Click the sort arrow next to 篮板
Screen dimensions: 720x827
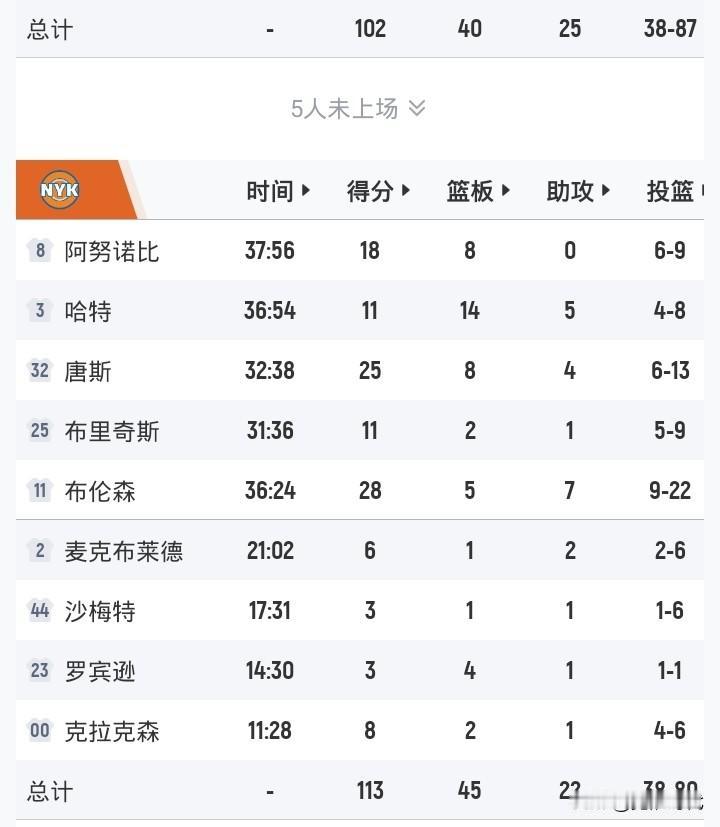tap(507, 191)
